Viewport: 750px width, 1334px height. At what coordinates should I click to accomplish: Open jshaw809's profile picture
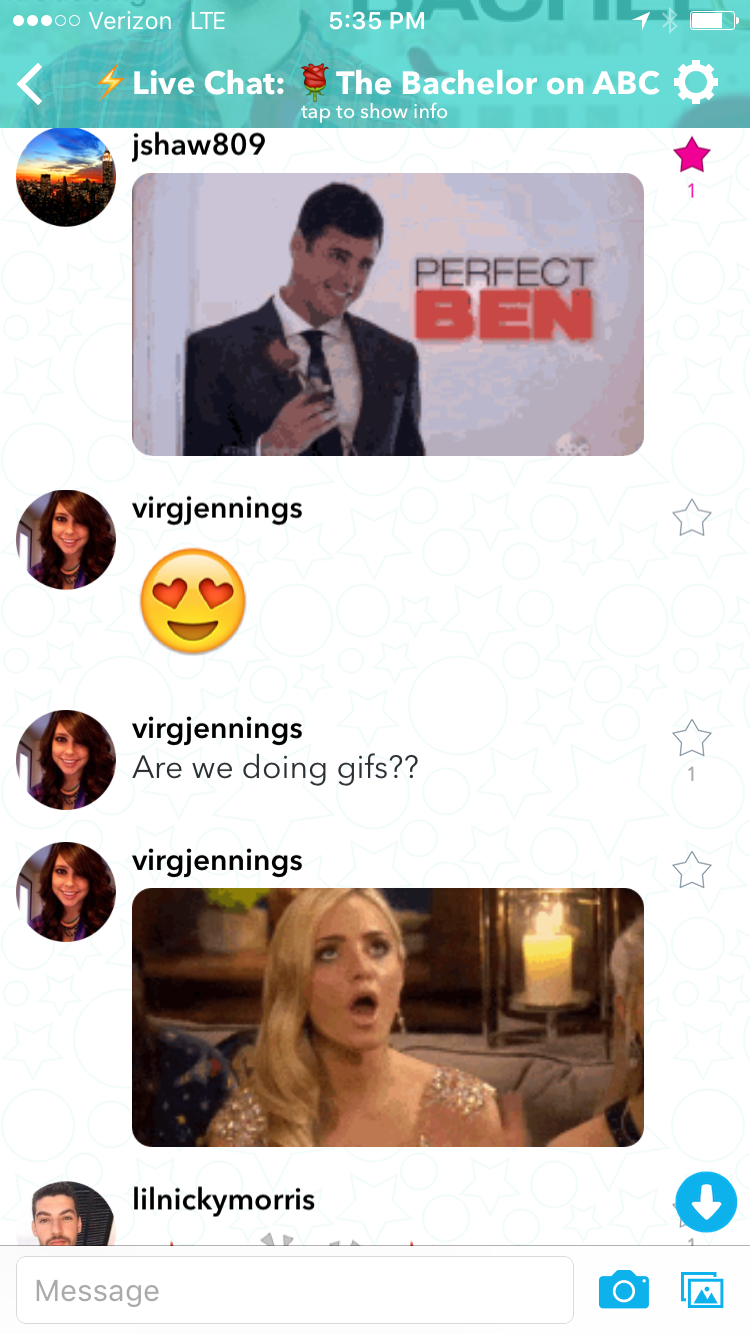tap(66, 177)
